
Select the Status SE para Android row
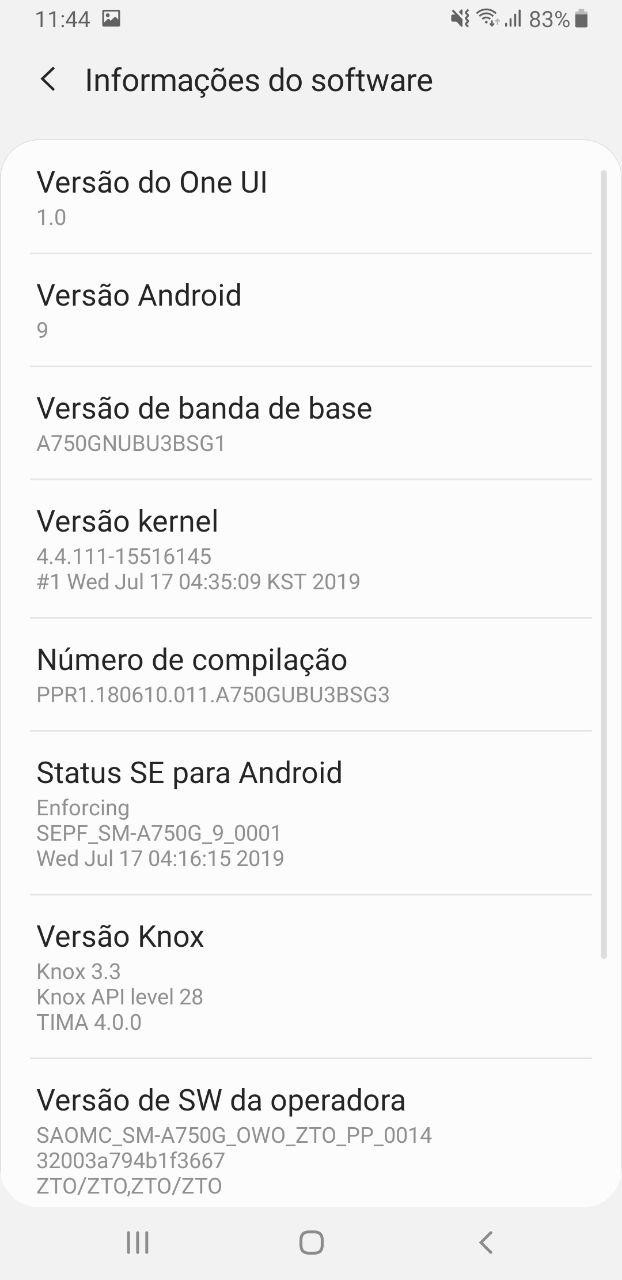pyautogui.click(x=310, y=813)
